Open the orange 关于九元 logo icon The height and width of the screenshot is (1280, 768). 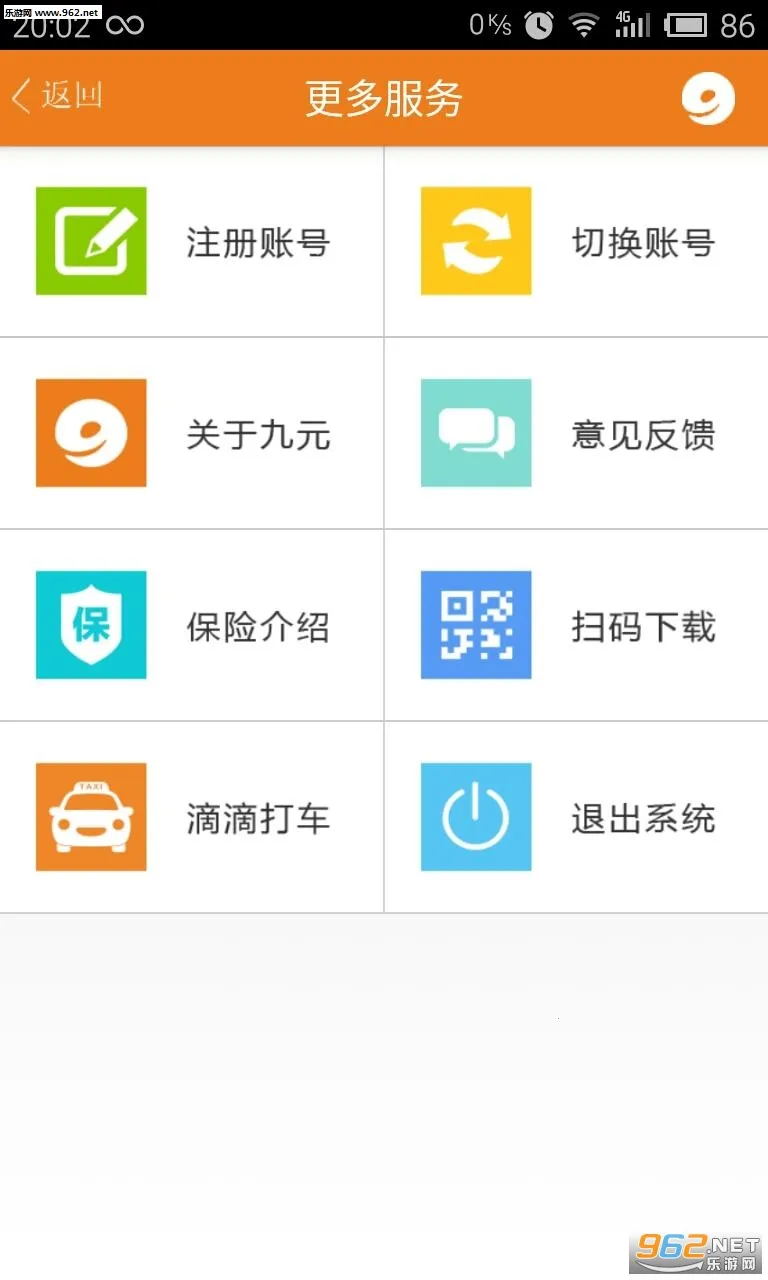pos(91,433)
